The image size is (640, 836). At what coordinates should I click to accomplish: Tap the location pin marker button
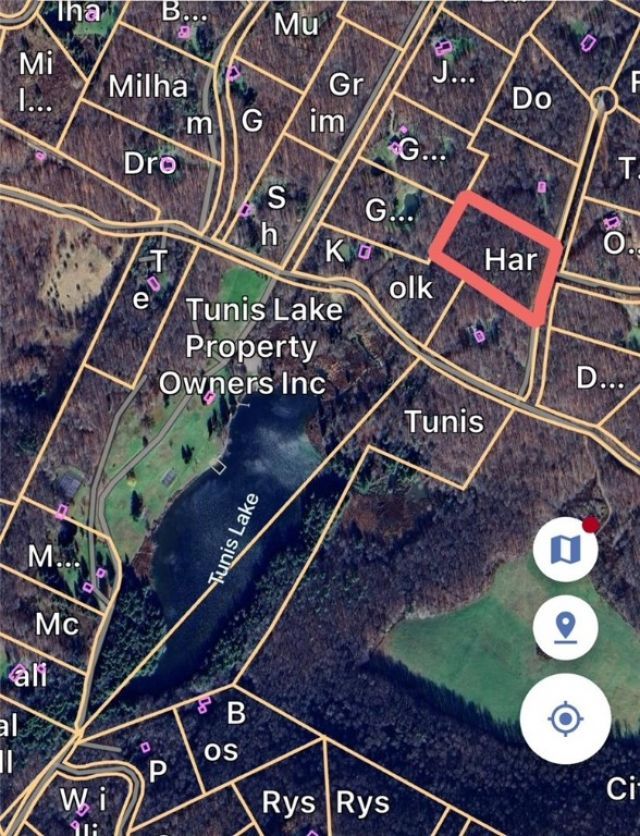[565, 629]
